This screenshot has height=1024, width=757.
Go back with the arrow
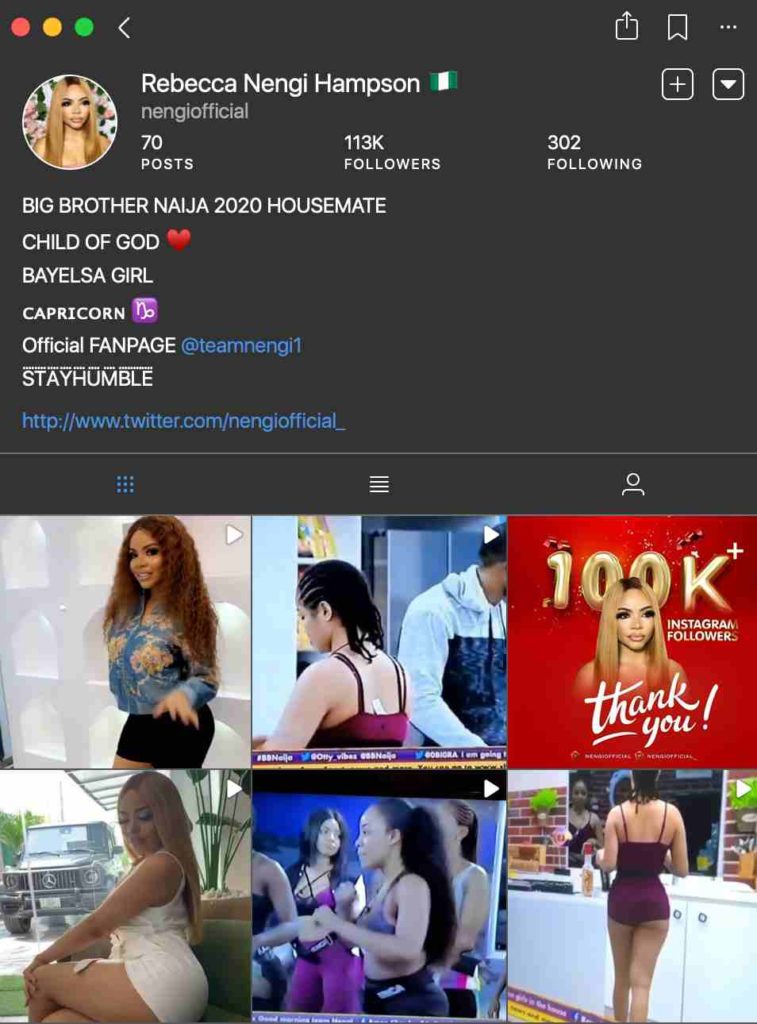pyautogui.click(x=124, y=28)
